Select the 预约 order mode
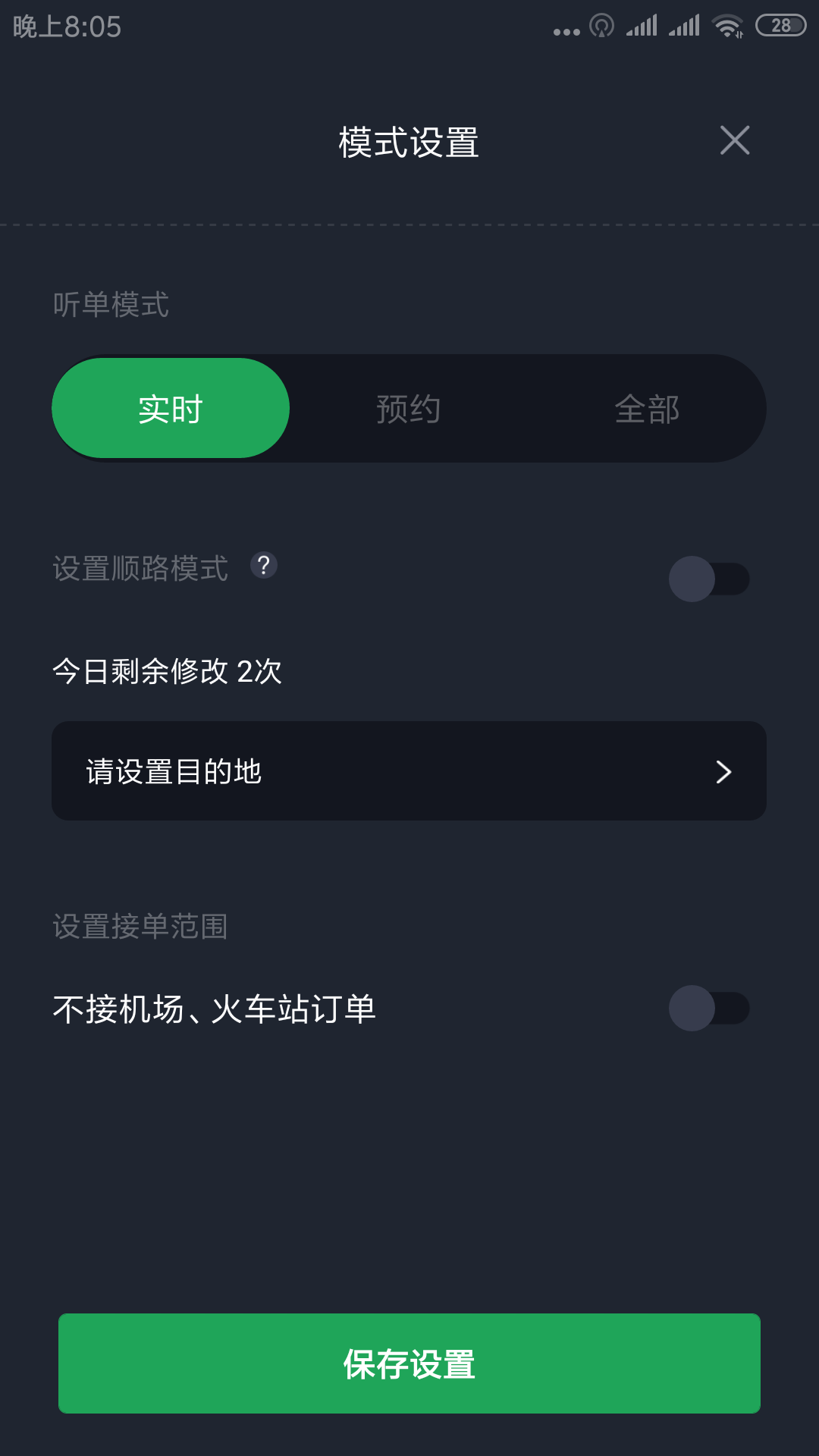Viewport: 819px width, 1456px height. click(x=408, y=408)
